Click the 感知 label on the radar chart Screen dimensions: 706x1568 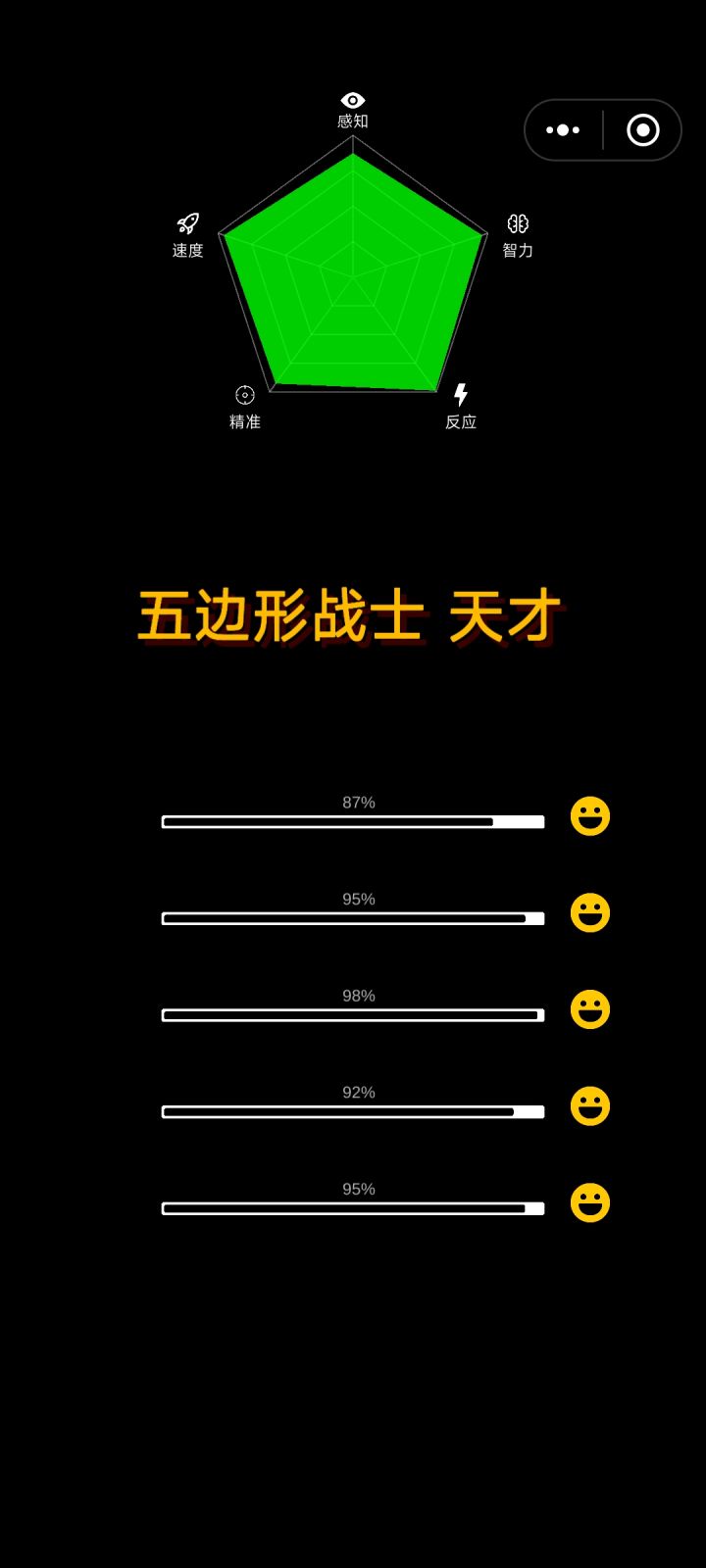coord(350,122)
